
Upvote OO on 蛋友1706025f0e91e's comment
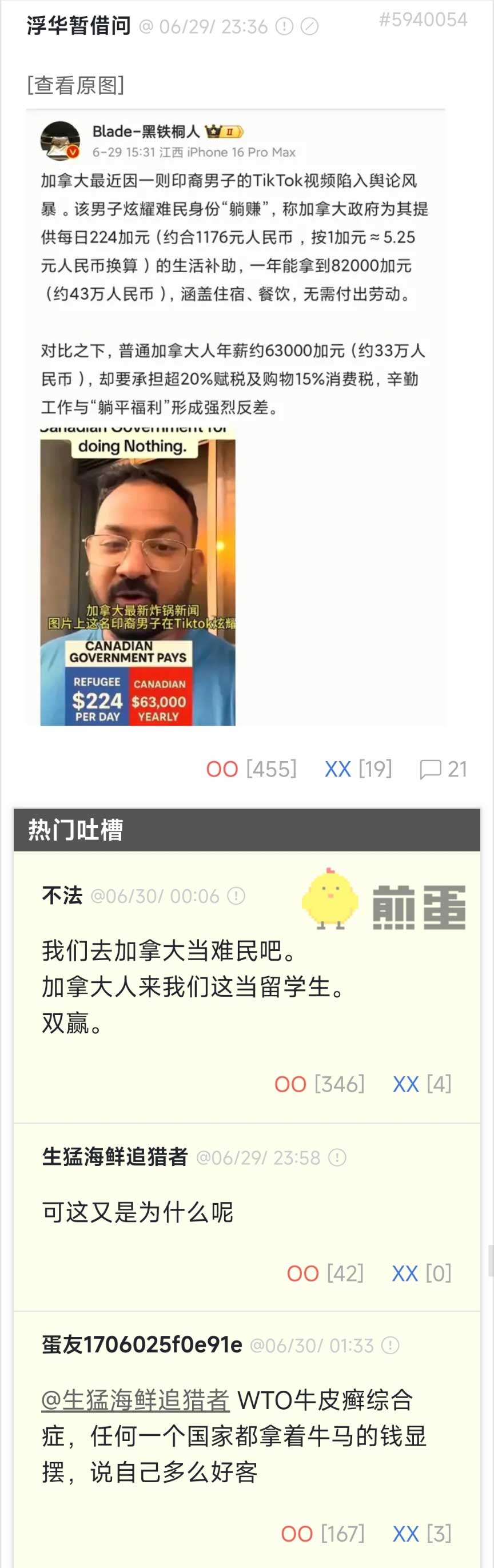(x=297, y=1533)
